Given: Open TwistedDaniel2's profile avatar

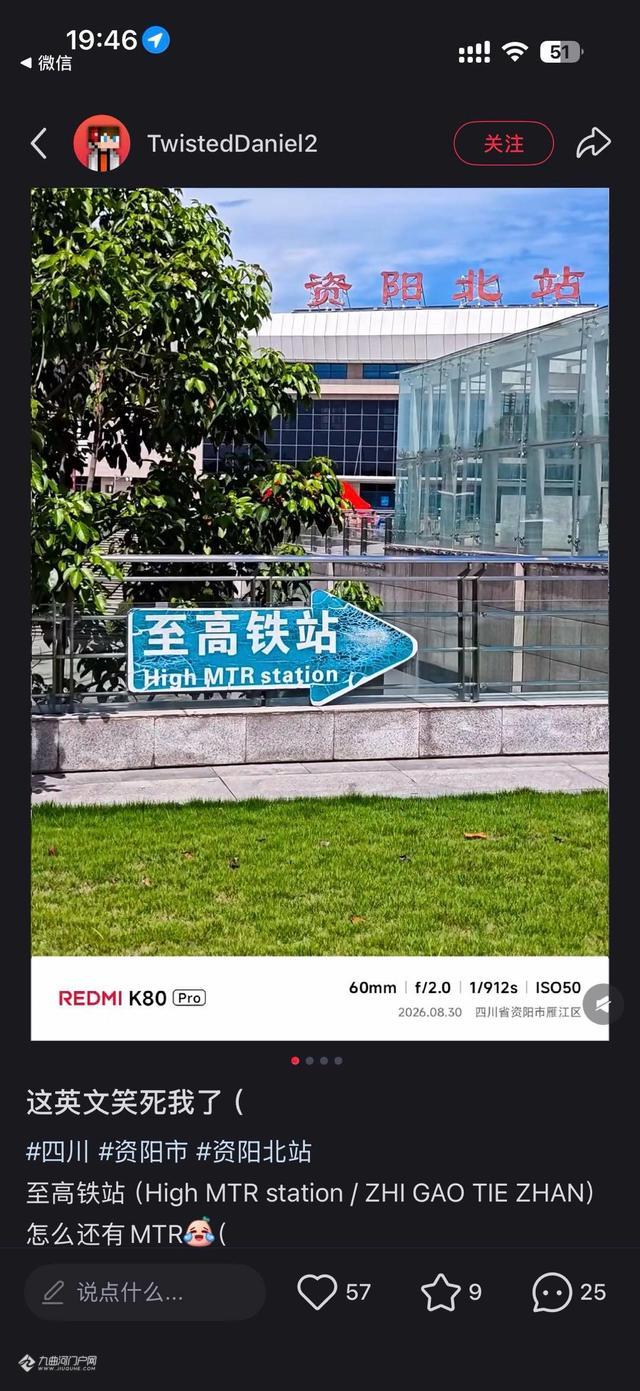Looking at the screenshot, I should tap(102, 143).
